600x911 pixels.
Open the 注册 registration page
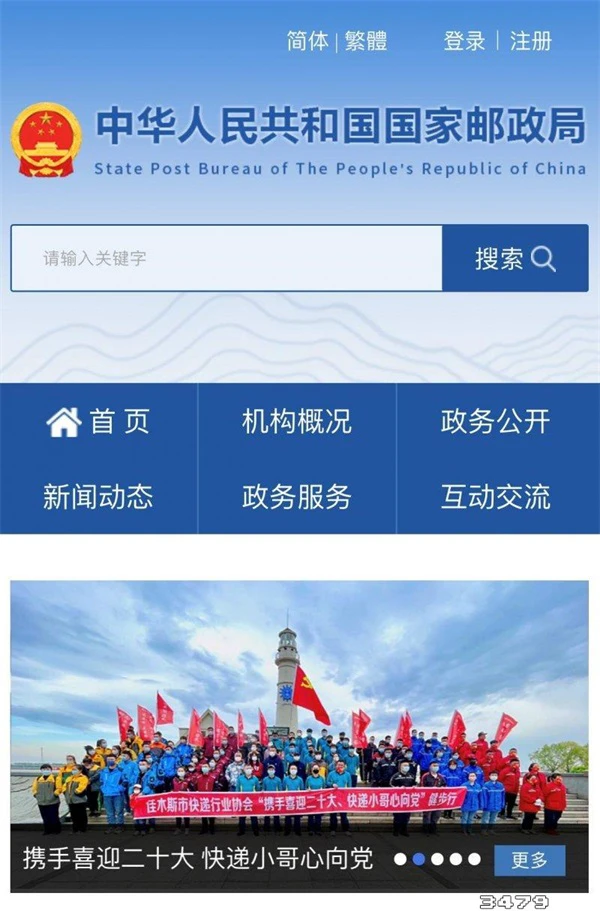click(x=531, y=41)
